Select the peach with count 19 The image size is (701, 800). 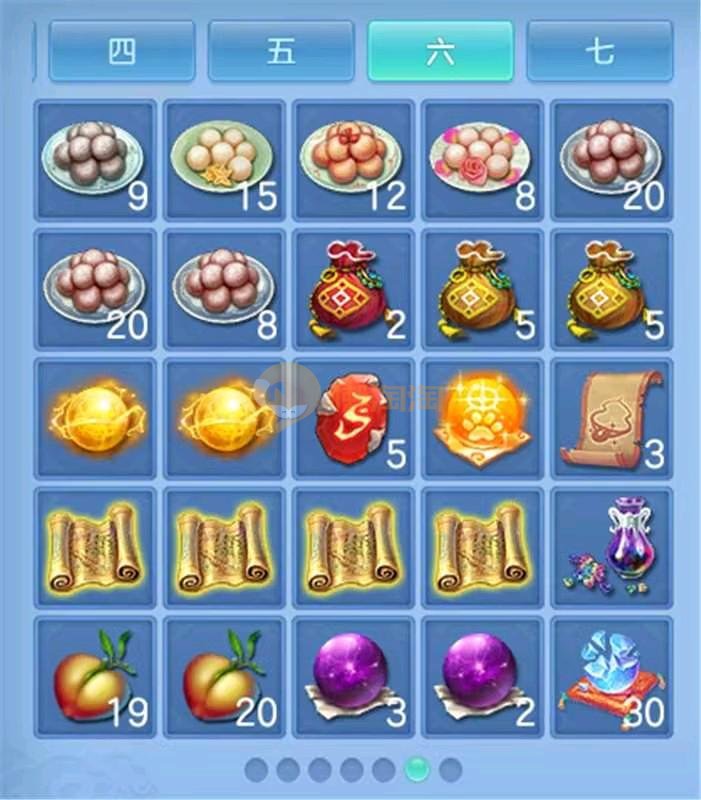point(95,677)
